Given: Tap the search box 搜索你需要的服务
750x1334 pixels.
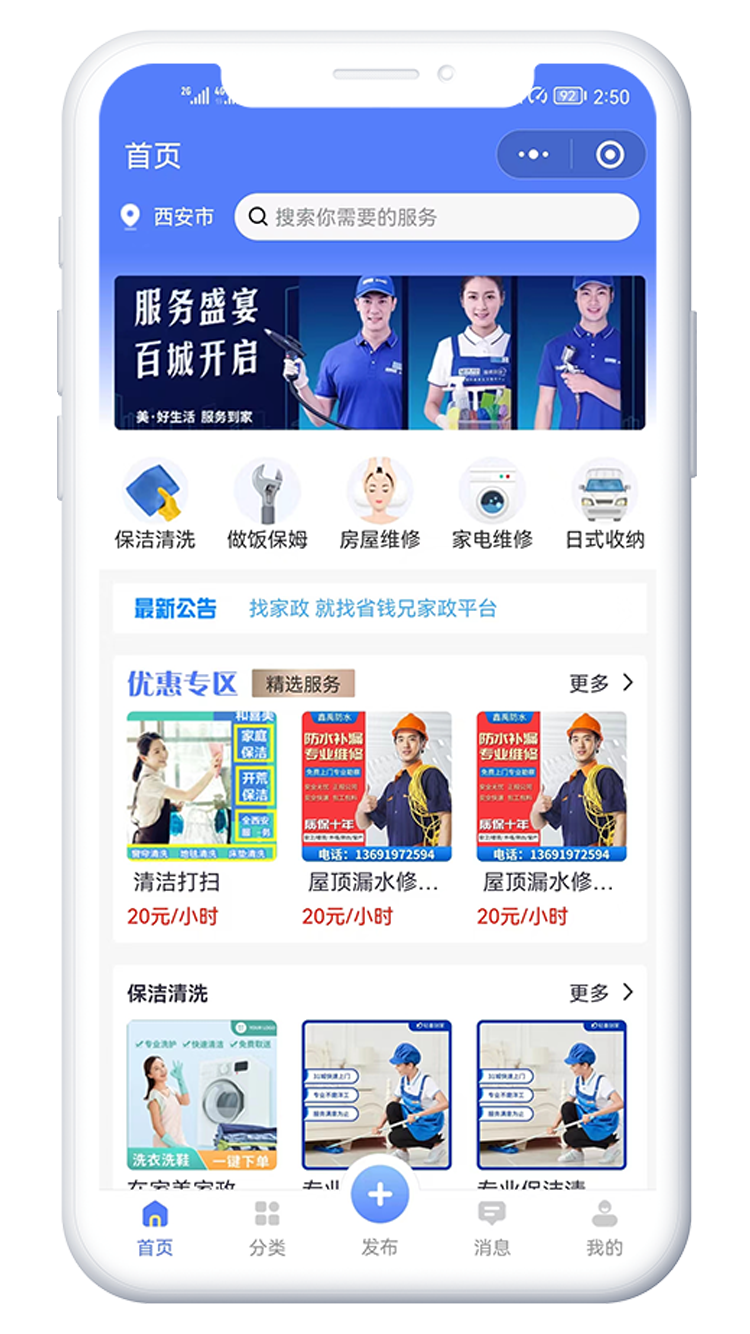Looking at the screenshot, I should pyautogui.click(x=436, y=217).
